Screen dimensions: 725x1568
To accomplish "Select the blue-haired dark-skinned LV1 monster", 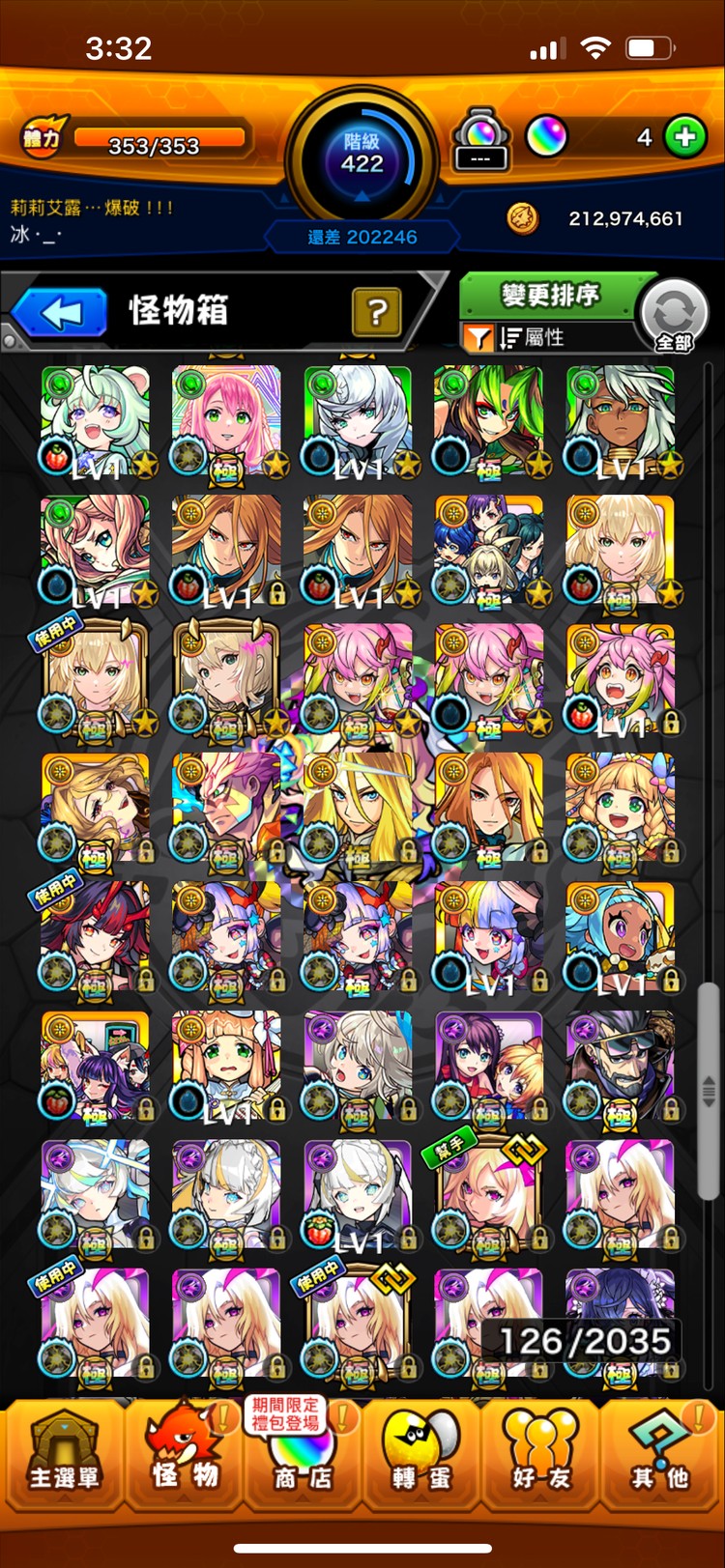I will (x=620, y=939).
